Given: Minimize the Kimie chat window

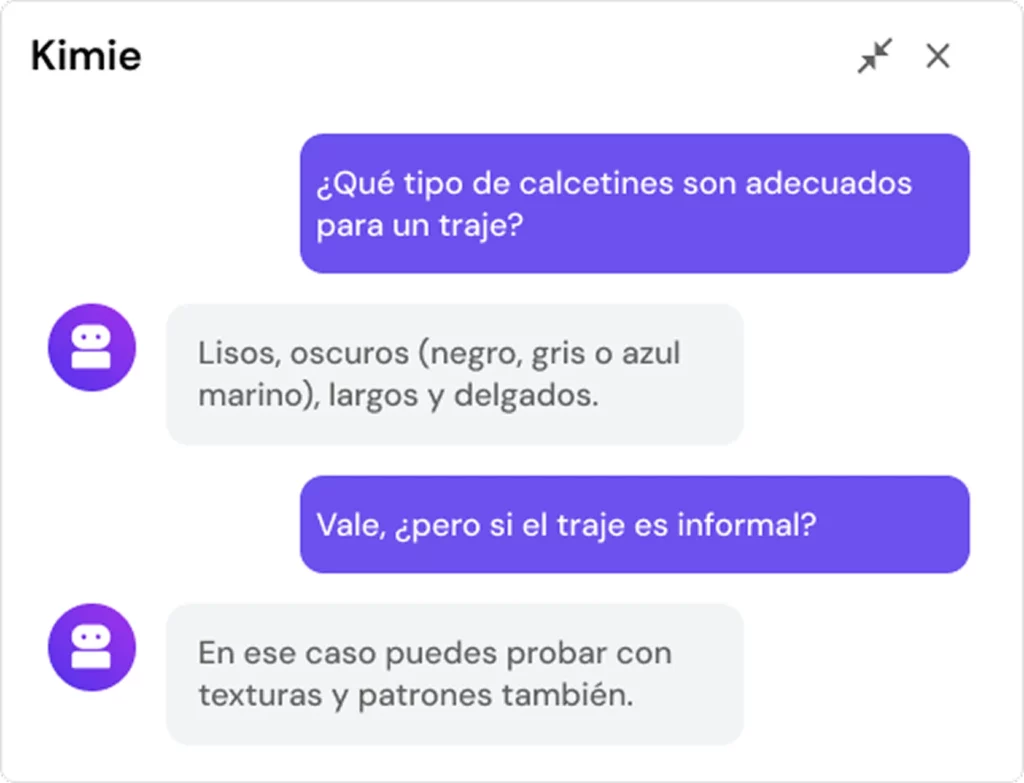Looking at the screenshot, I should (875, 57).
